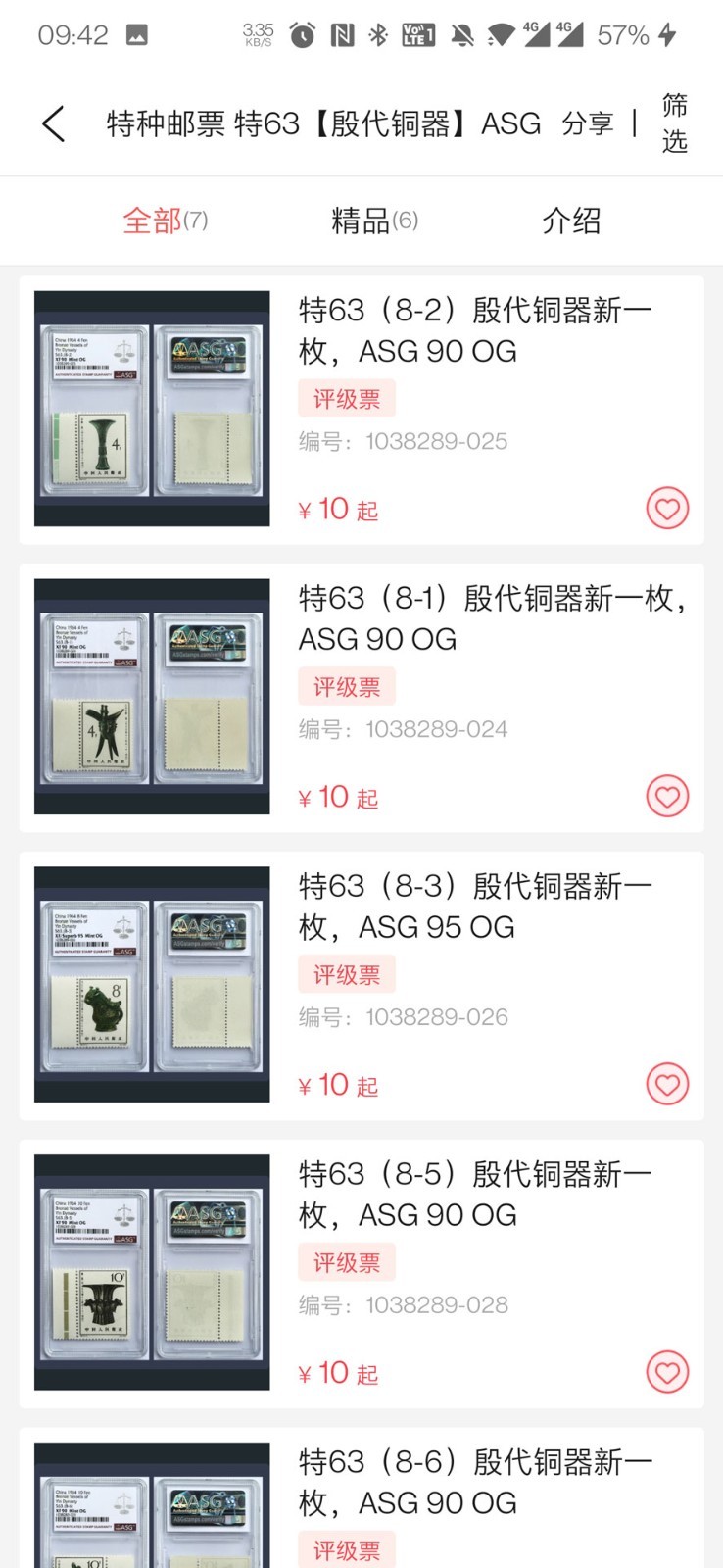Tap the ¥10 起 price on listing 8-5

(338, 1372)
